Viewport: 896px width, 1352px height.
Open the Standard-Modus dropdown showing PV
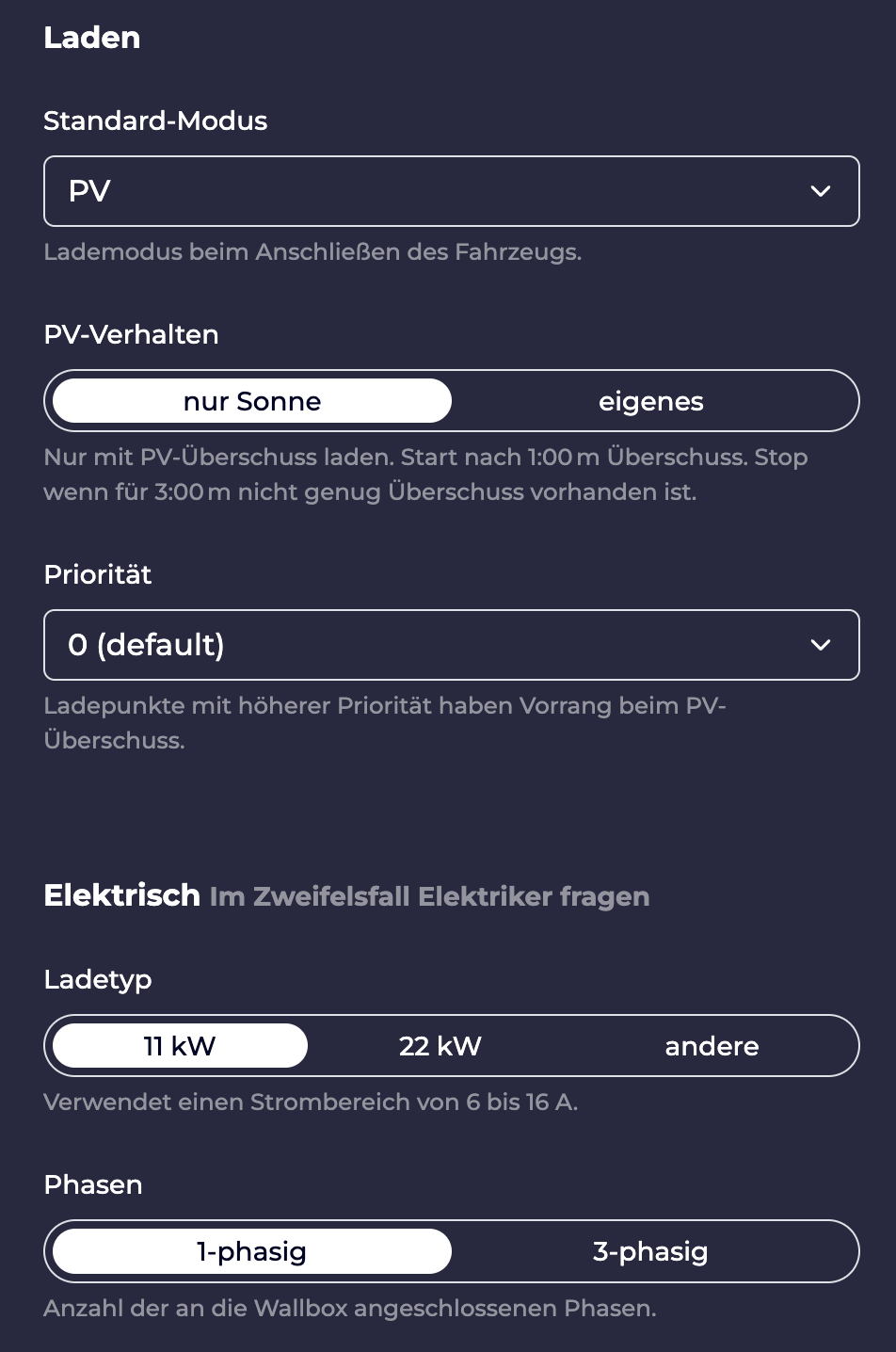click(451, 191)
